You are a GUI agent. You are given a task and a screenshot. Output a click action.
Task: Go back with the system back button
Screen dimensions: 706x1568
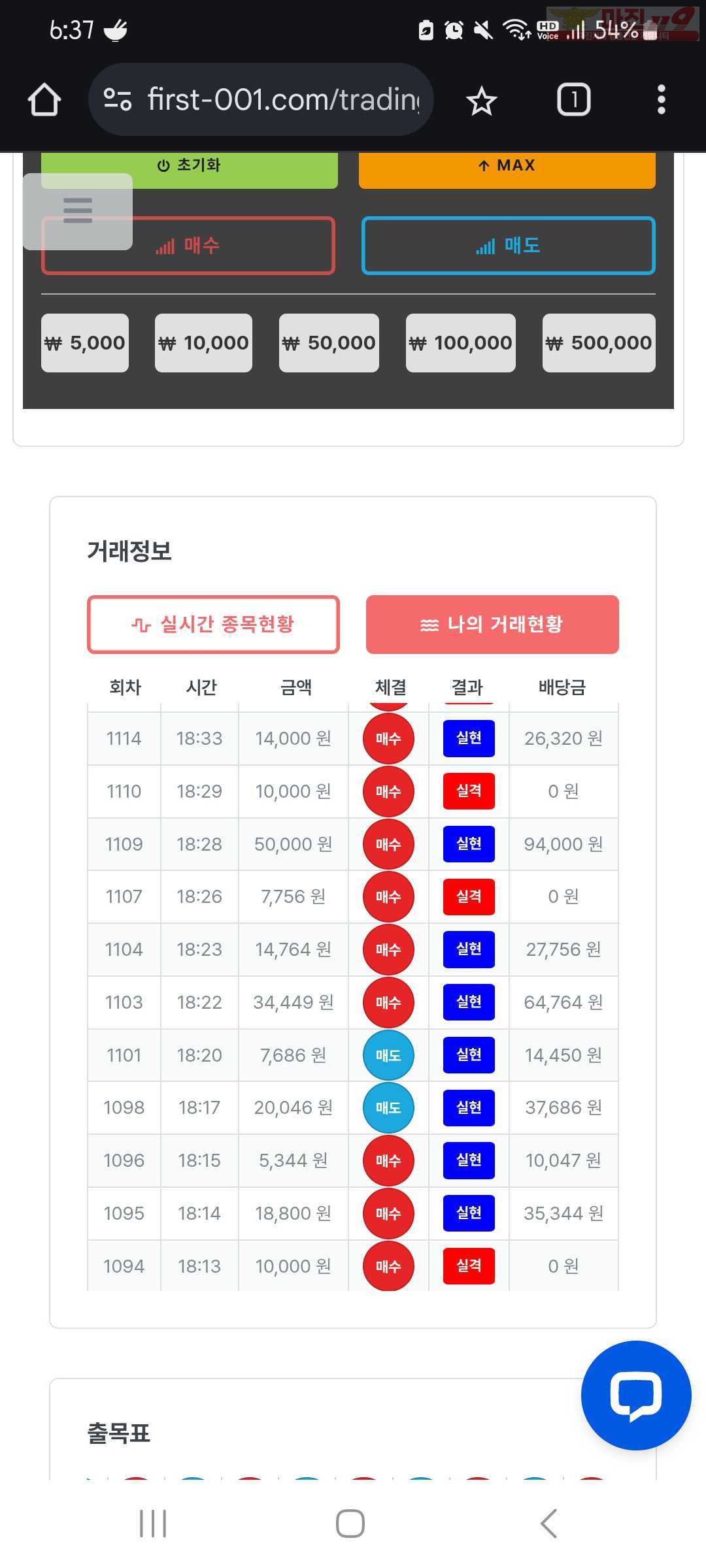(549, 1524)
